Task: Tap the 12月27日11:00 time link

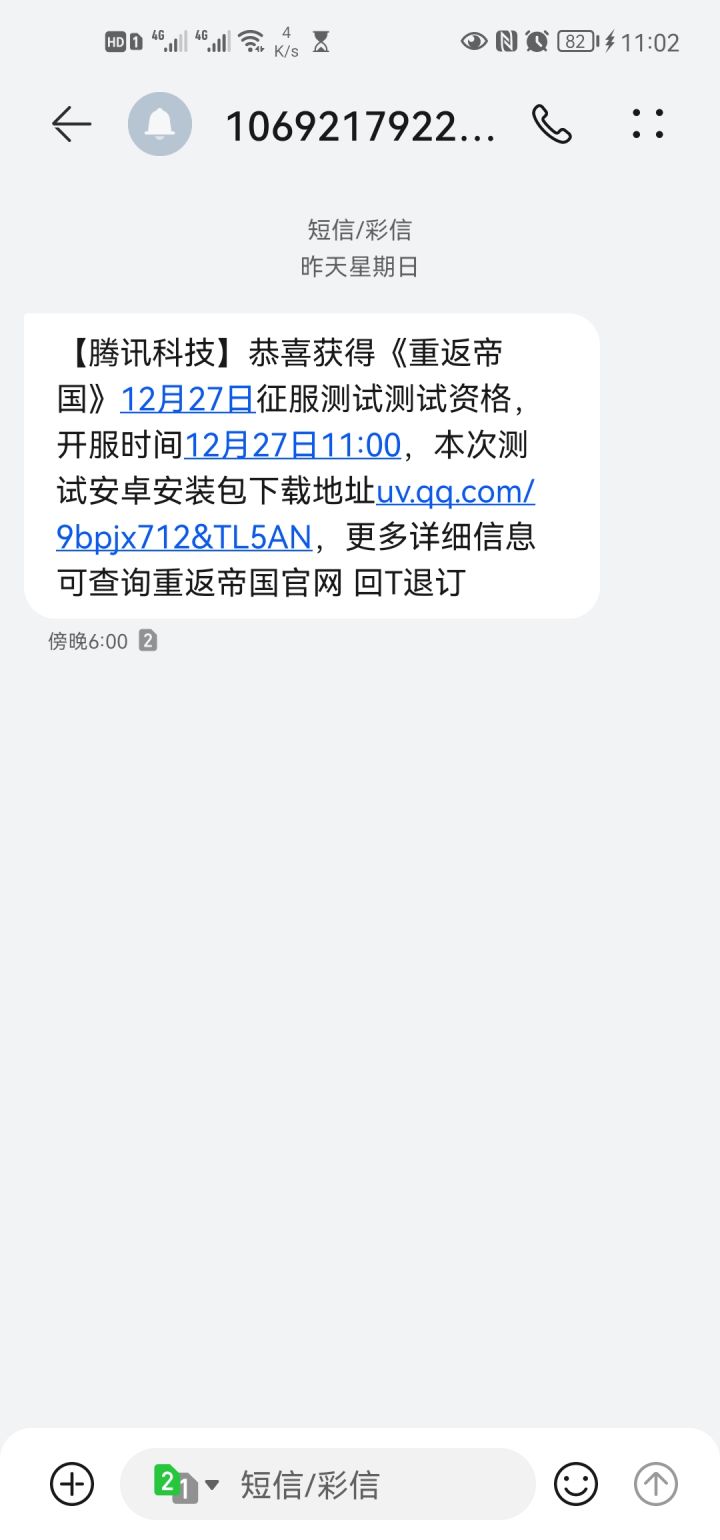Action: 293,445
